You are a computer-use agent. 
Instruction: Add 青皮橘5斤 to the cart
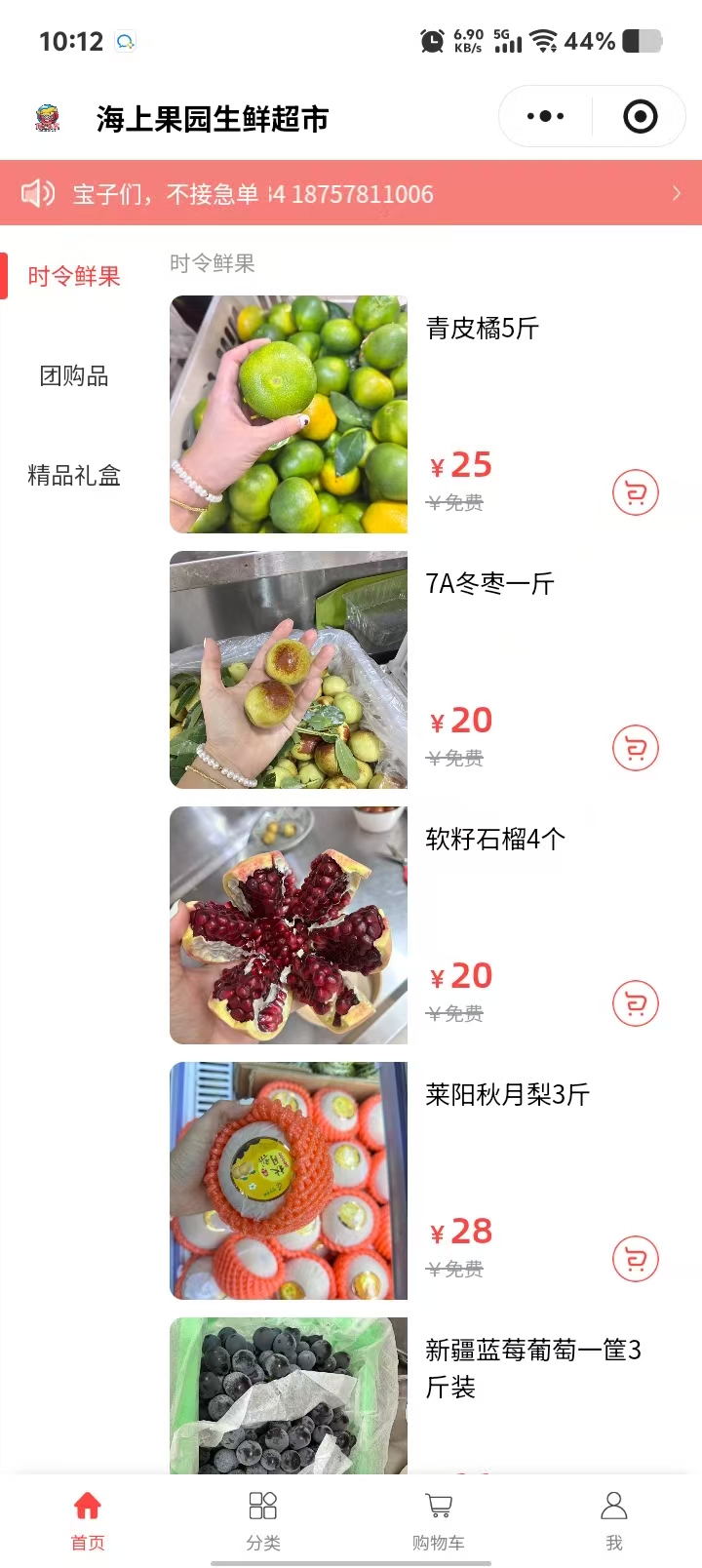click(636, 492)
